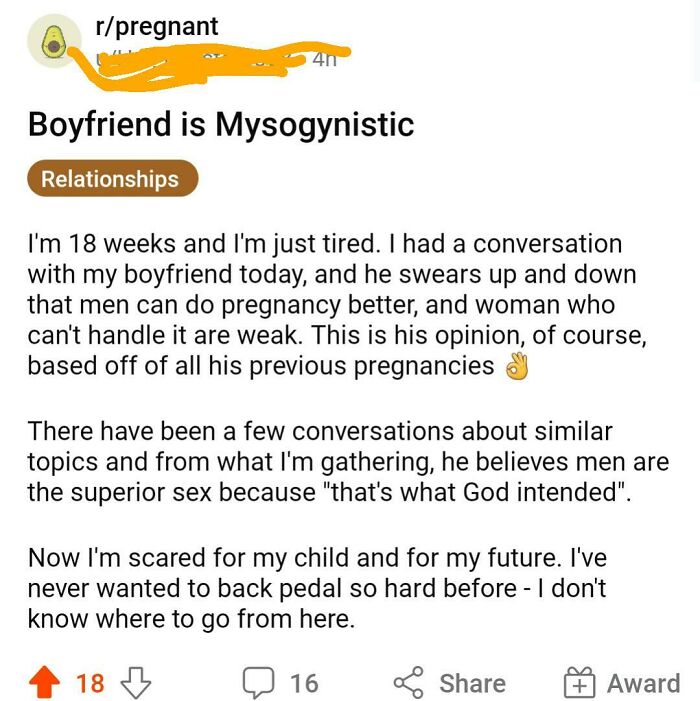
Task: Open the 16 comments
Action: tap(280, 683)
